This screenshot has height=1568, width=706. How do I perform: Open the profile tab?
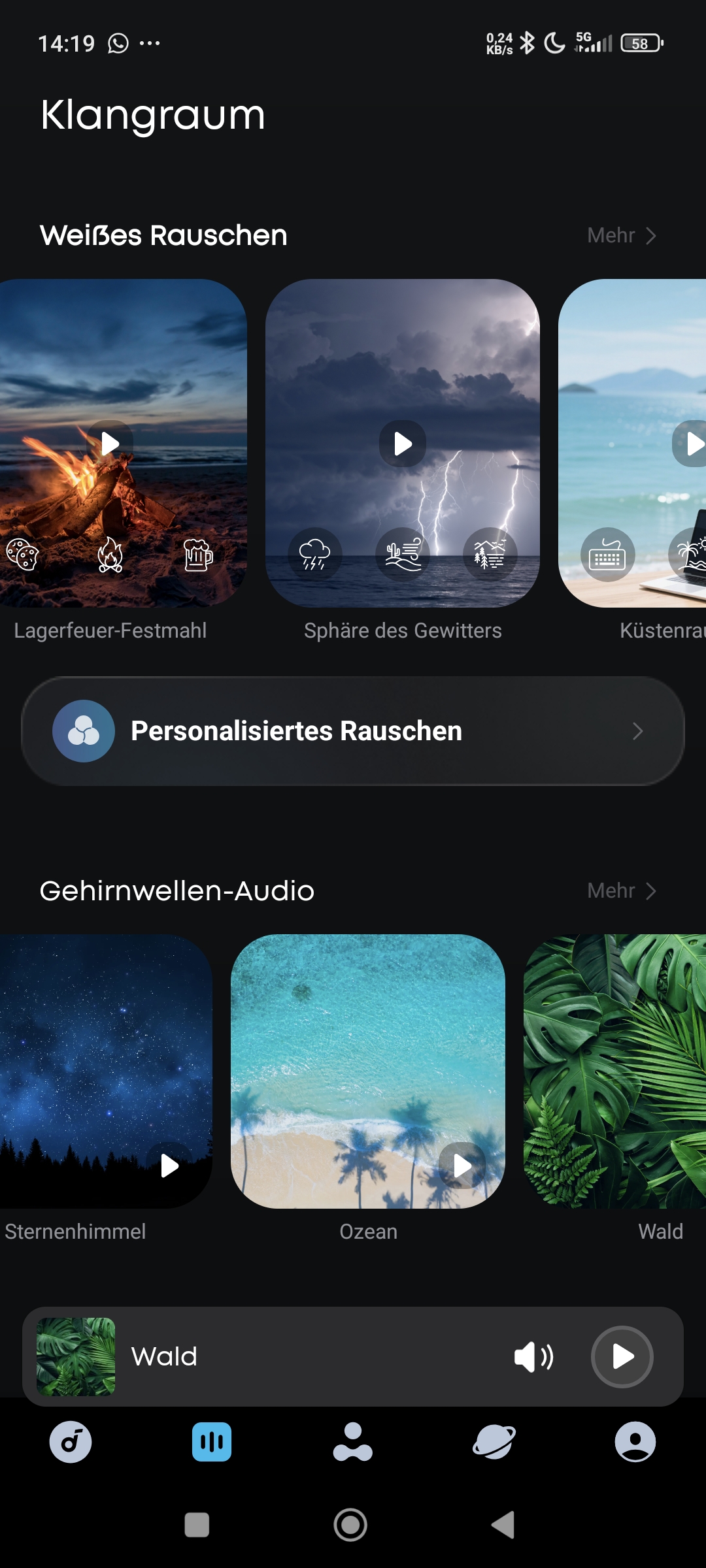[x=635, y=1442]
